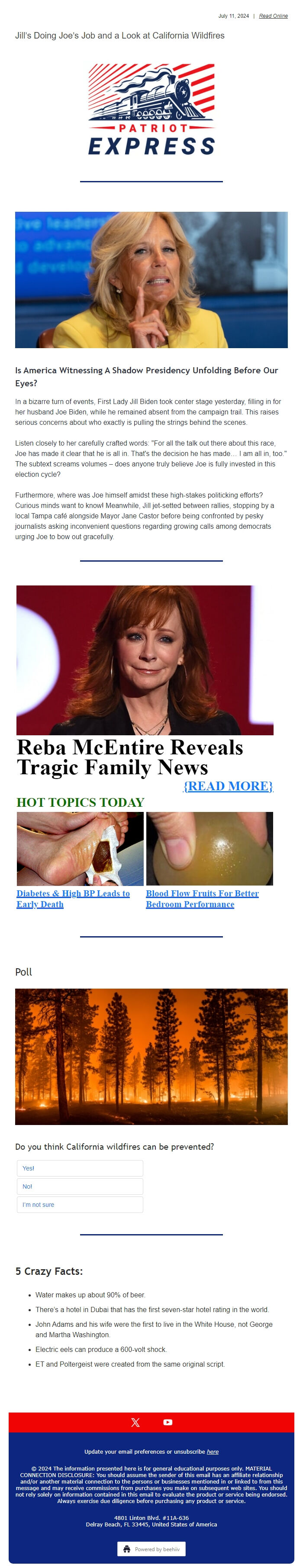
Task: Open the Read Online link
Action: (273, 16)
